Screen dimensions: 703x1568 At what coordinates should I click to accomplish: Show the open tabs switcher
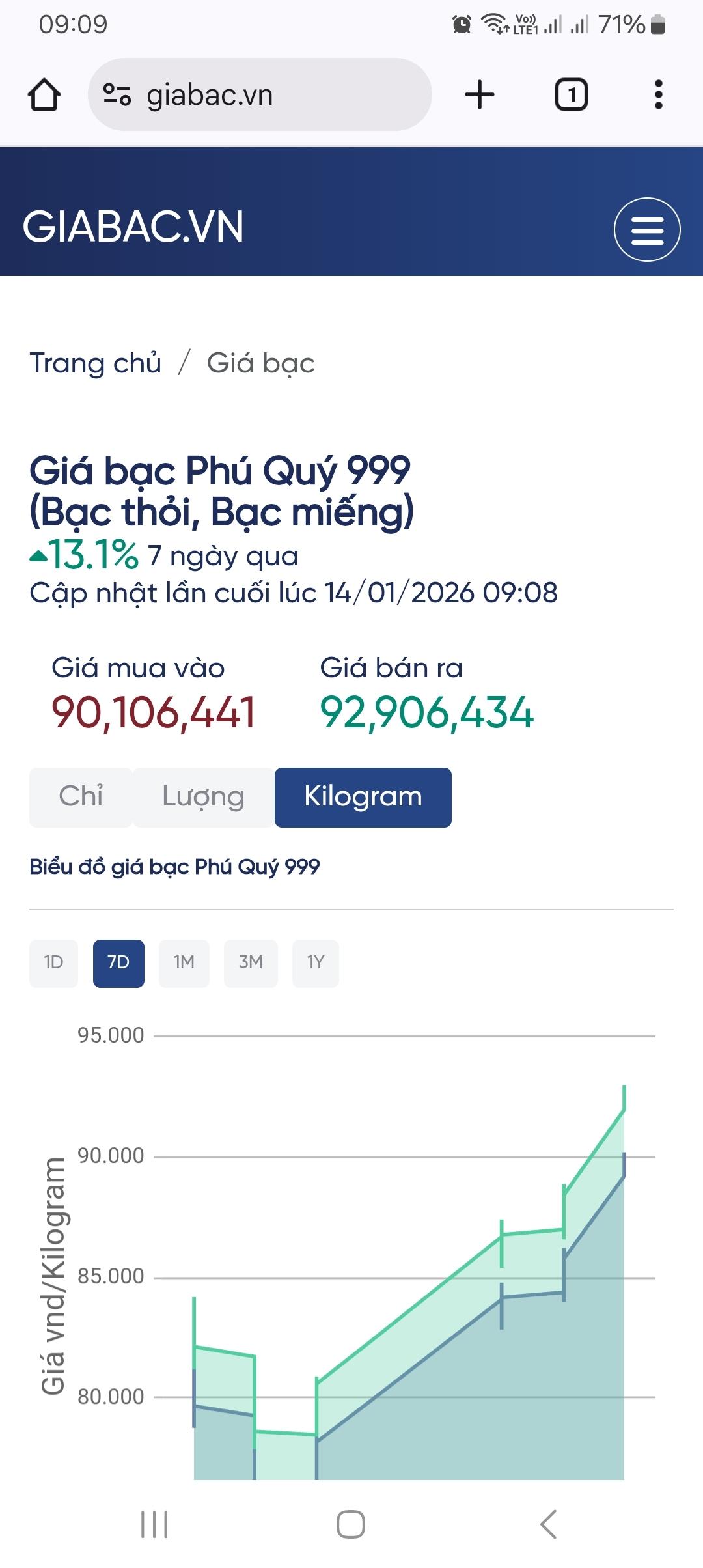click(x=571, y=95)
